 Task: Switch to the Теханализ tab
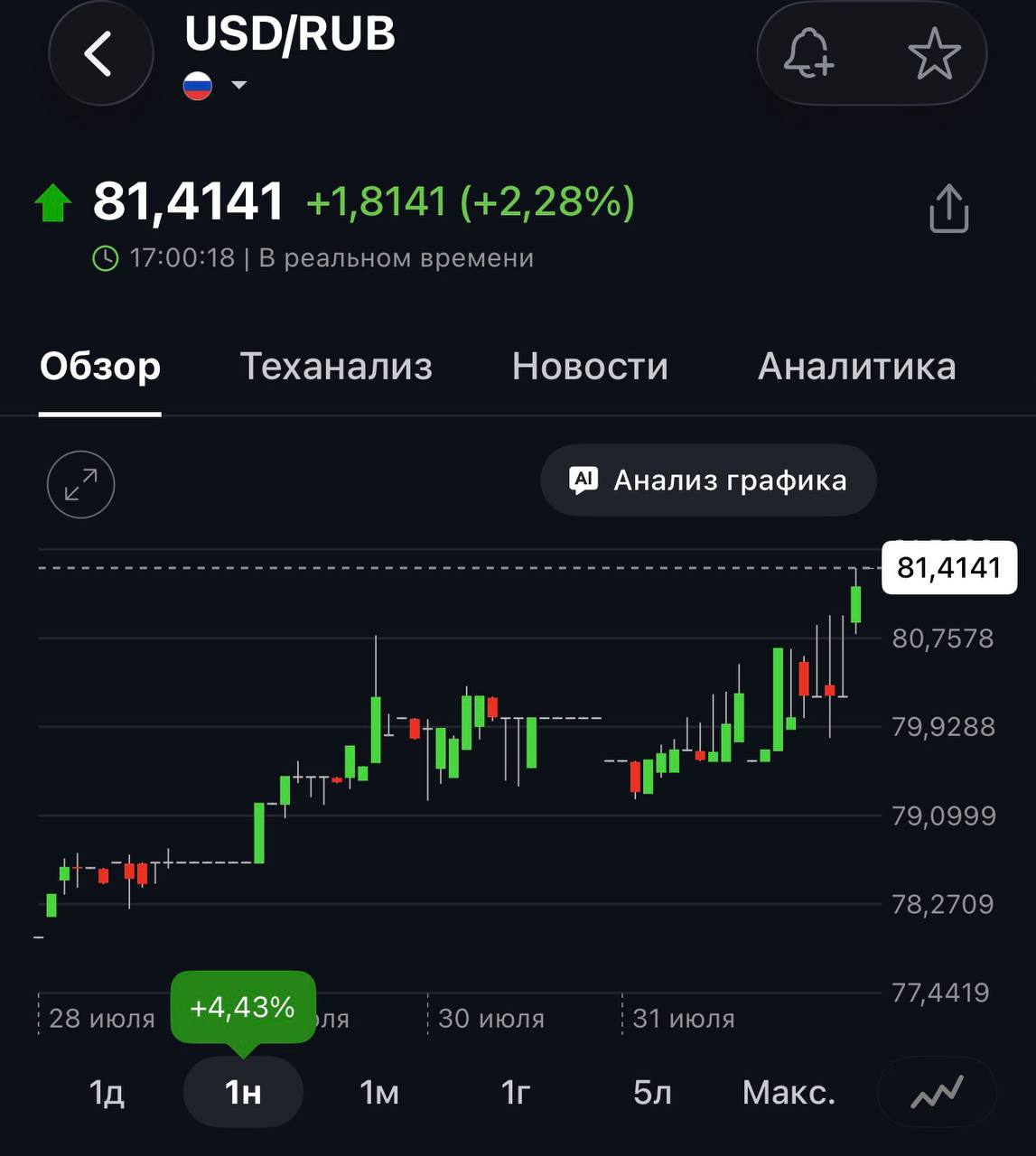click(336, 367)
